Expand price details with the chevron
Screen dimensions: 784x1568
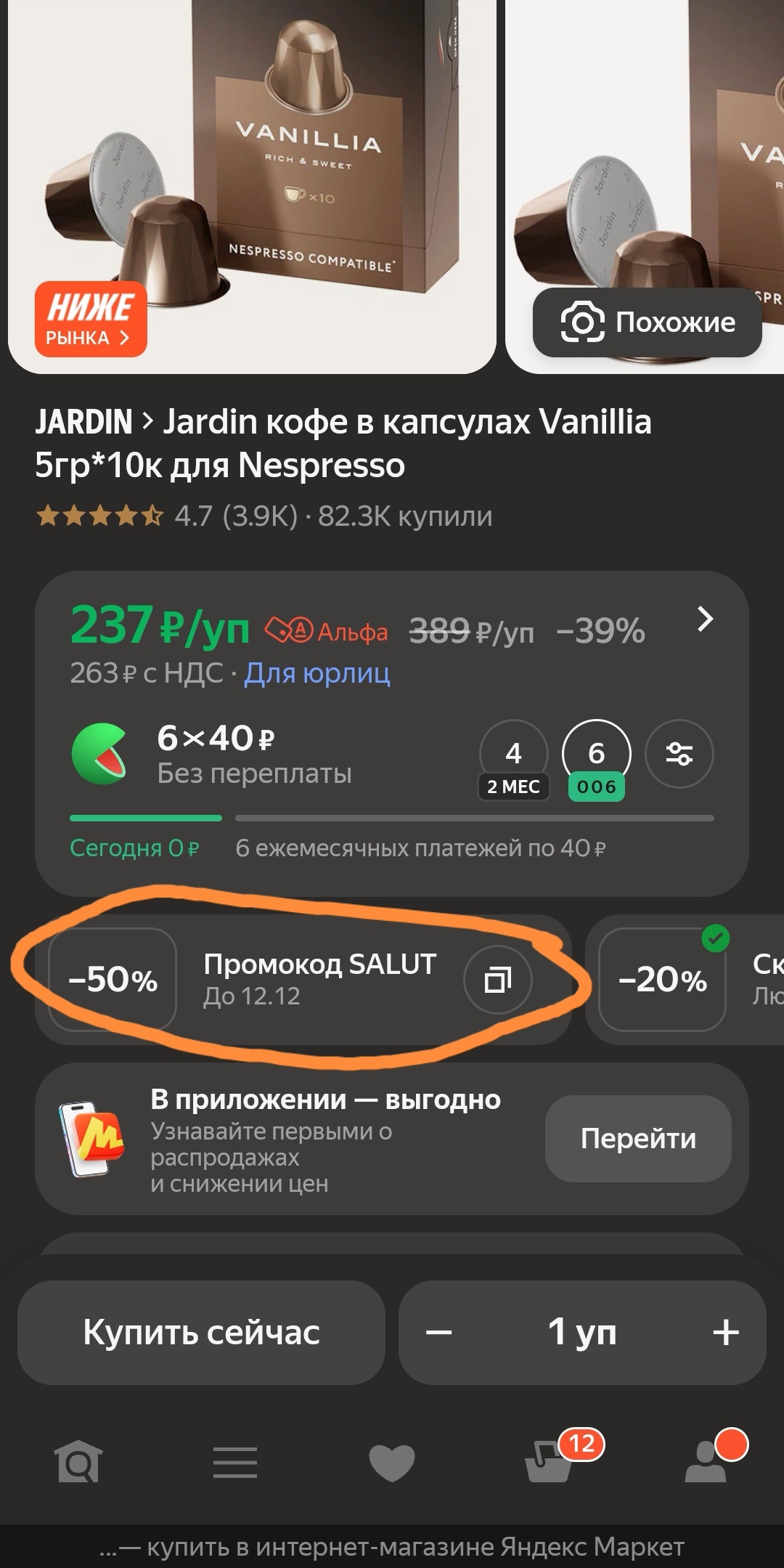pyautogui.click(x=704, y=620)
